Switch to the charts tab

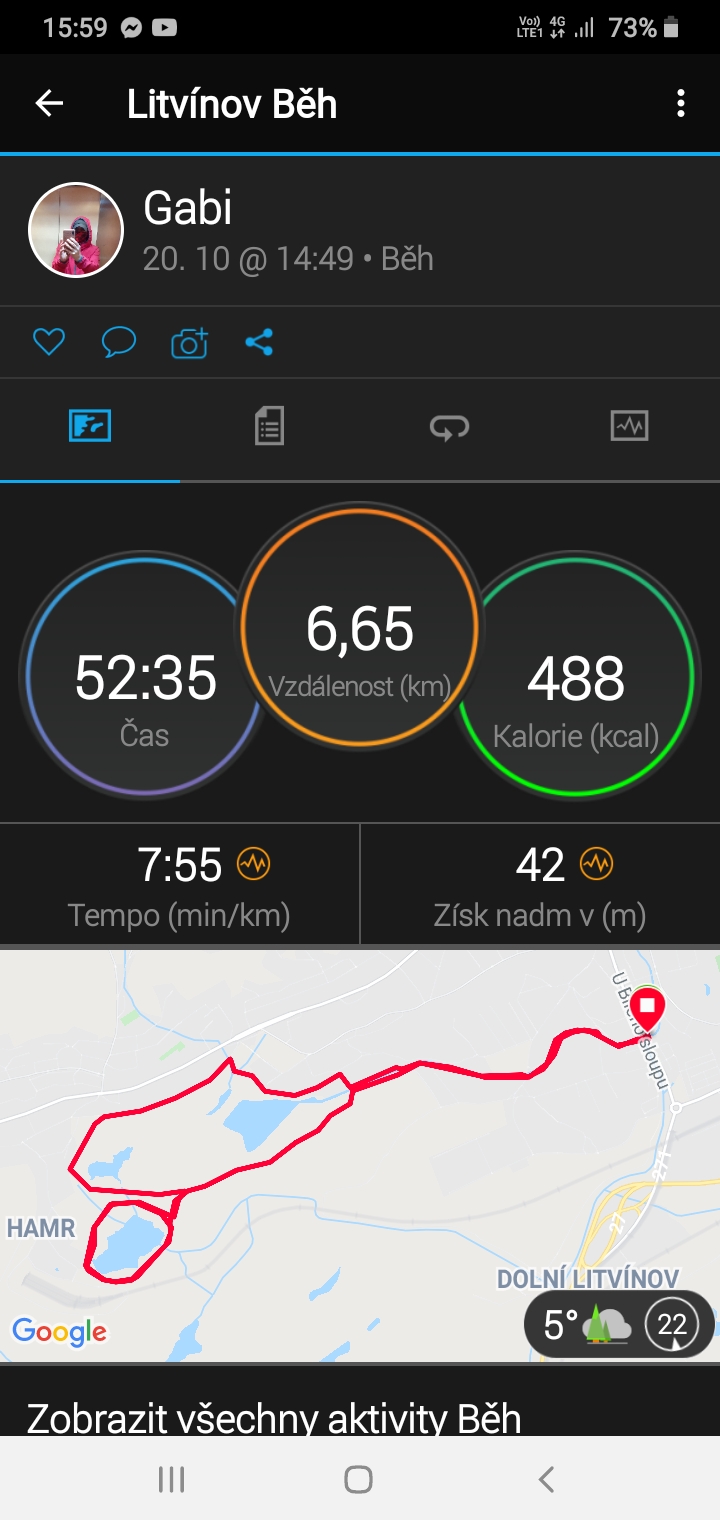[x=629, y=427]
